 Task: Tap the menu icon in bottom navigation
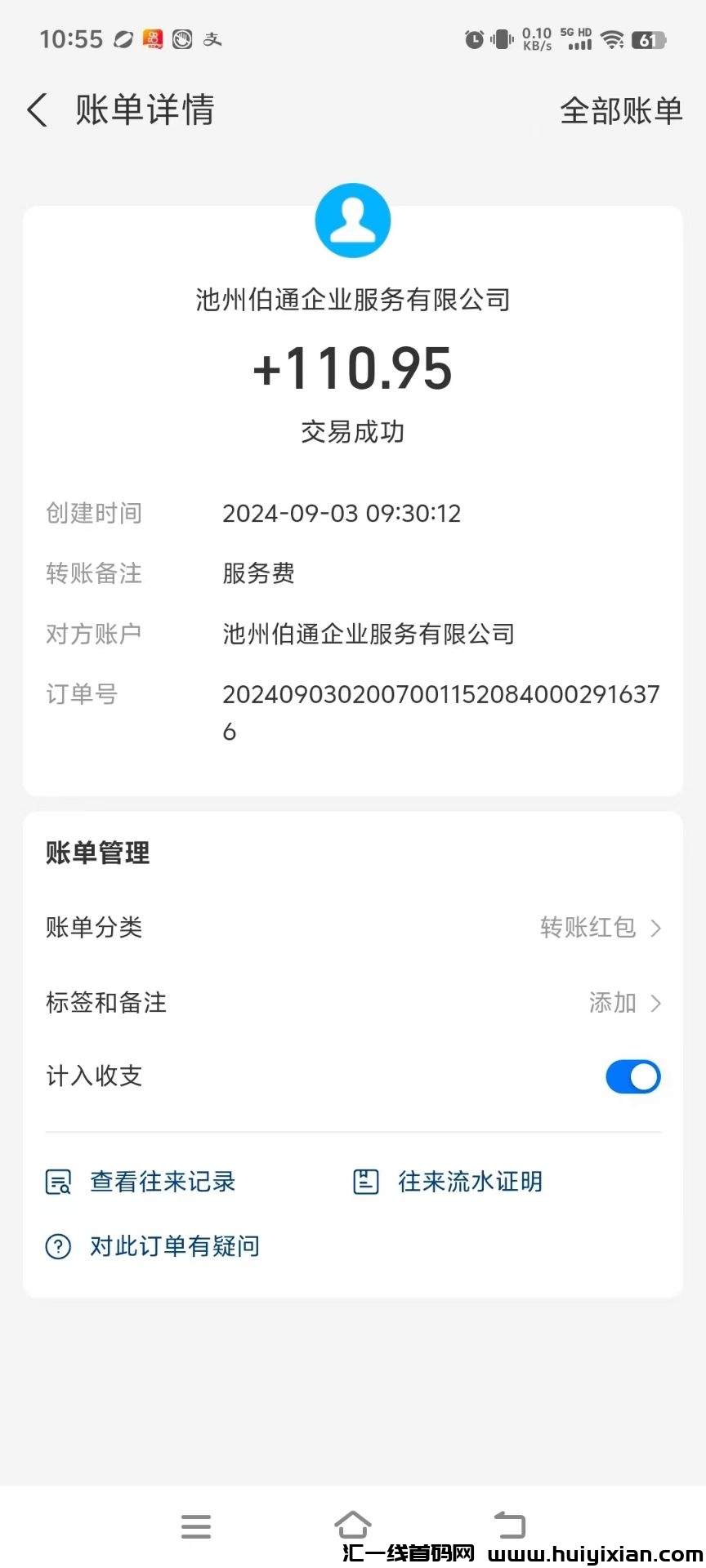(195, 1526)
